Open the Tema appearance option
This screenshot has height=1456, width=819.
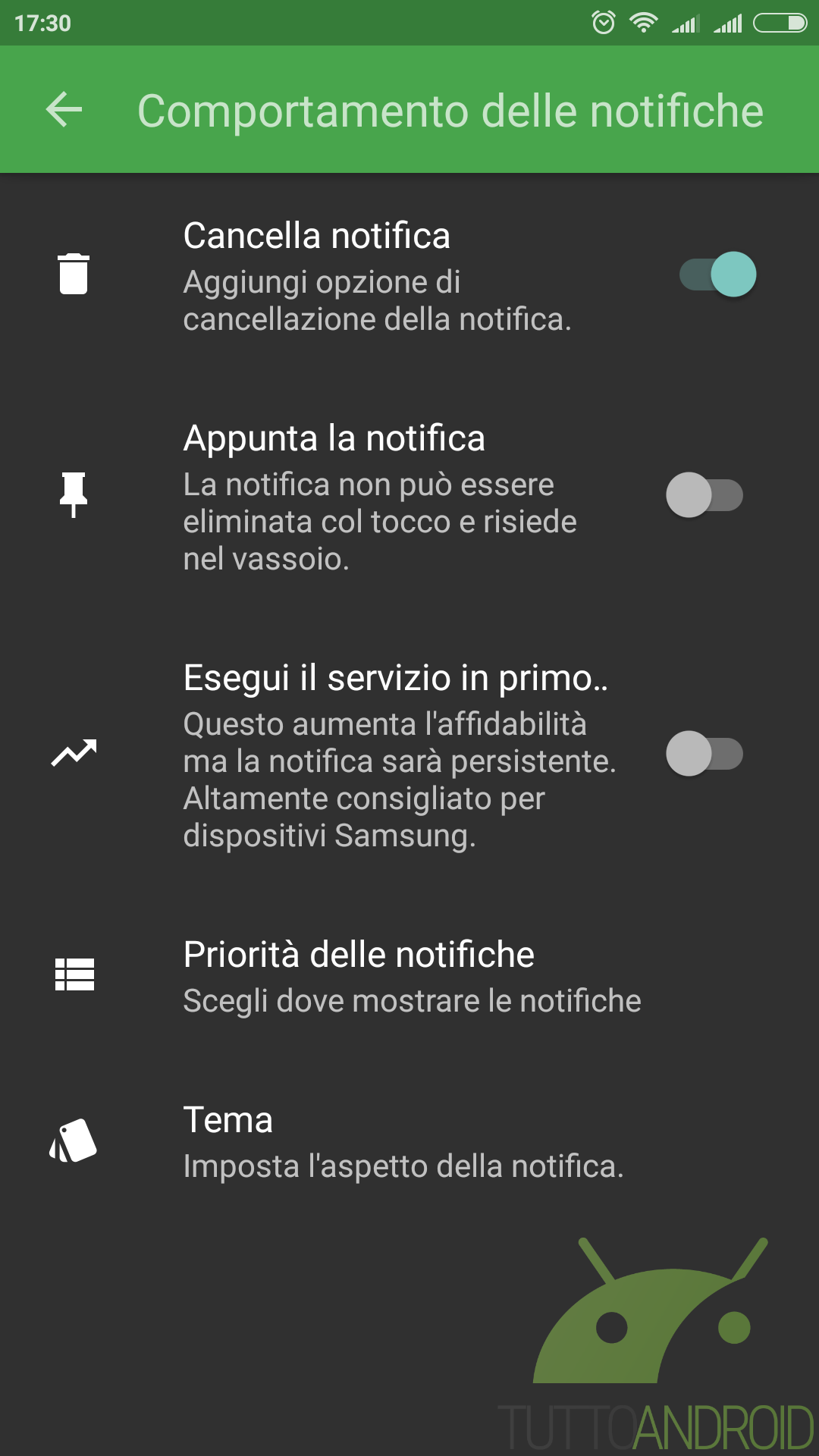409,1142
